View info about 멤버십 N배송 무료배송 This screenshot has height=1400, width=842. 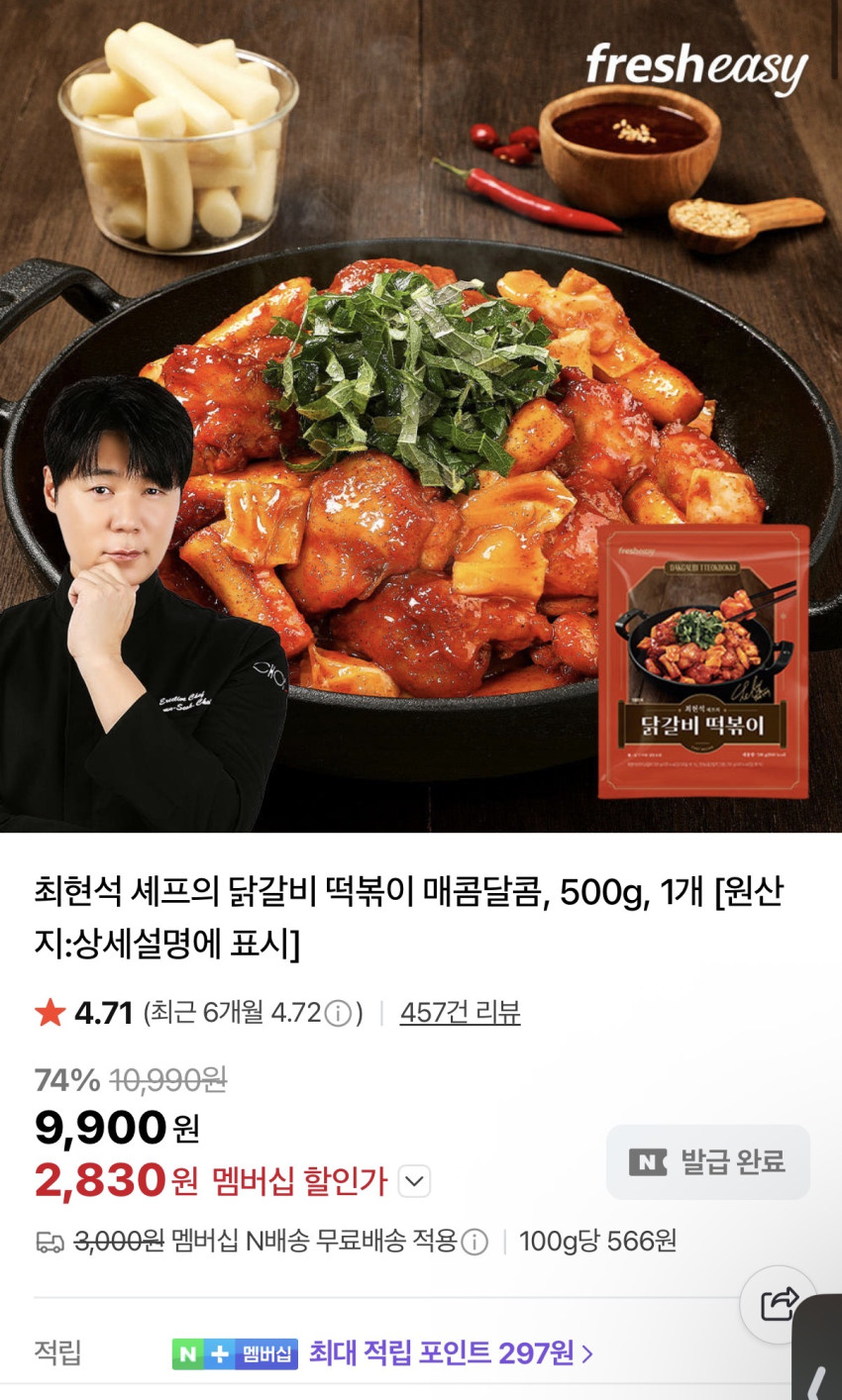(x=475, y=1242)
